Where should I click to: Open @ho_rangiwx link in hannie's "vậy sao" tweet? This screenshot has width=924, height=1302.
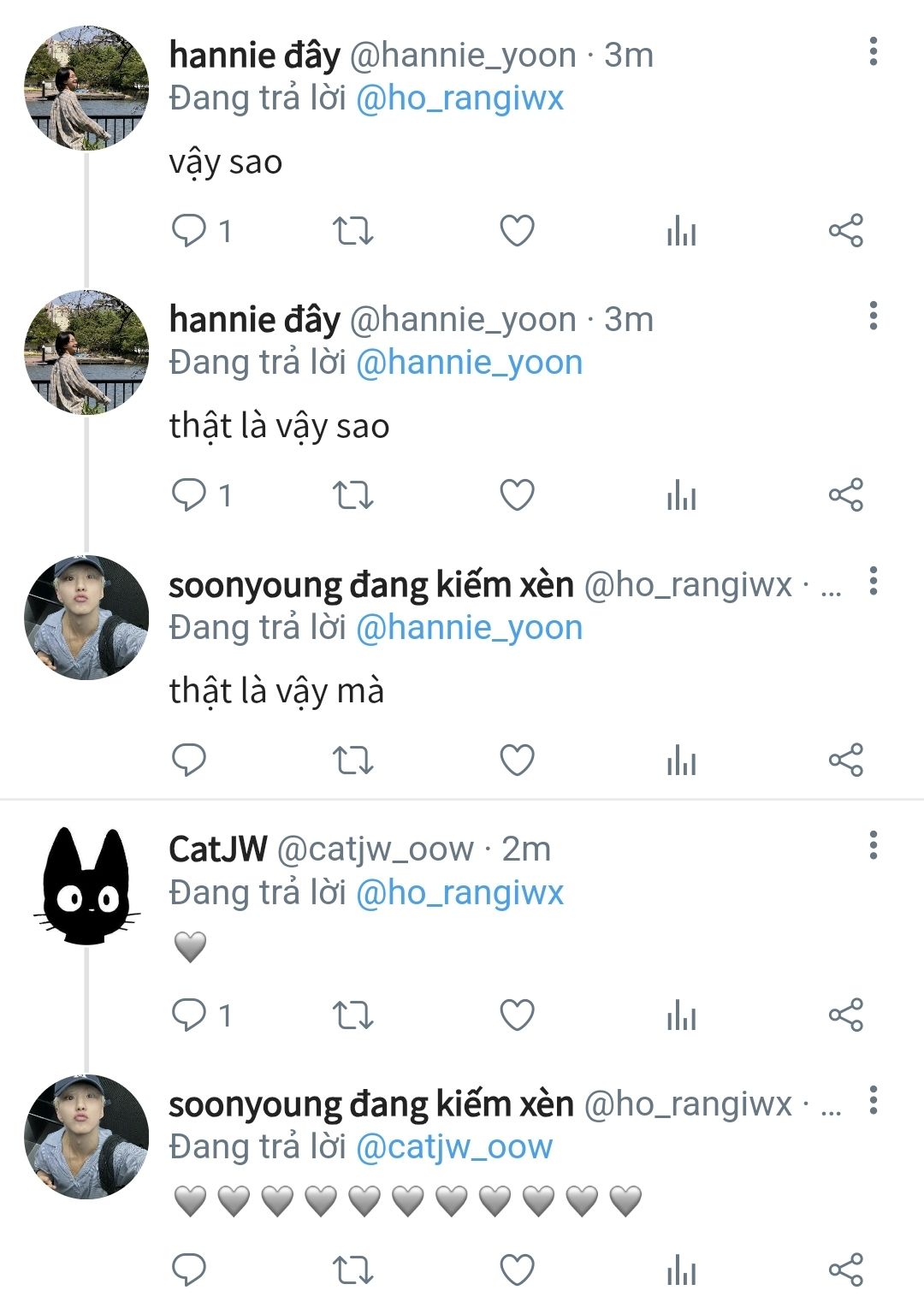coord(459,98)
